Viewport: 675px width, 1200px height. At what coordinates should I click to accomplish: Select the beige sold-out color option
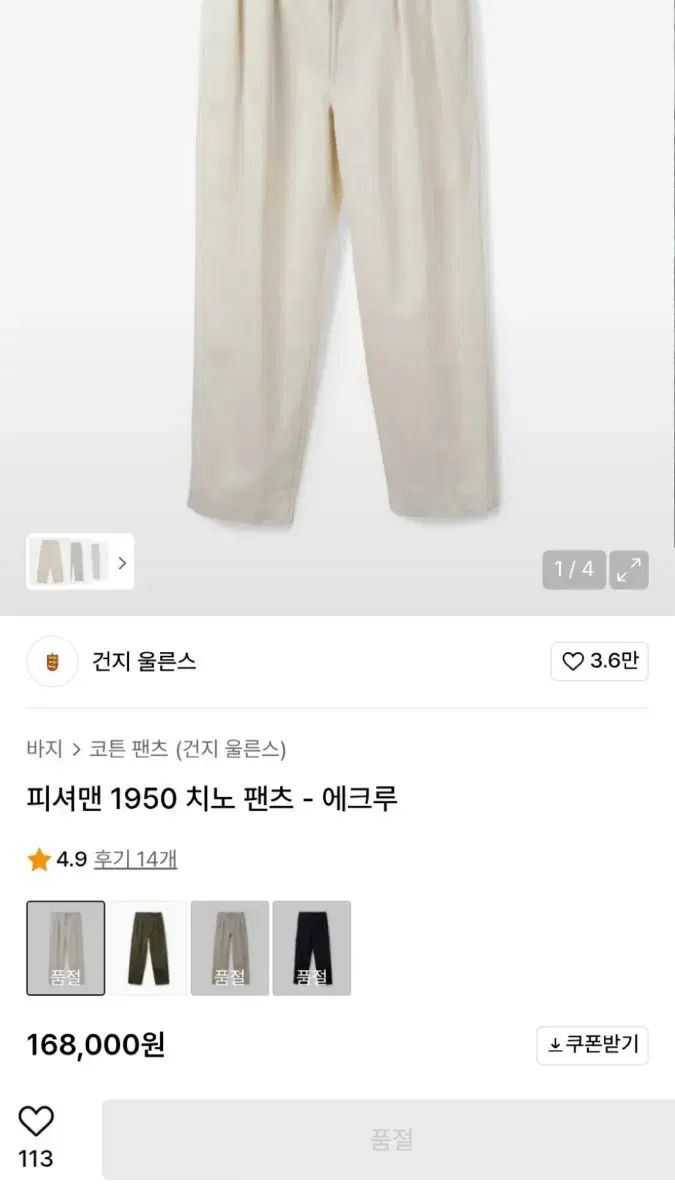pos(230,948)
